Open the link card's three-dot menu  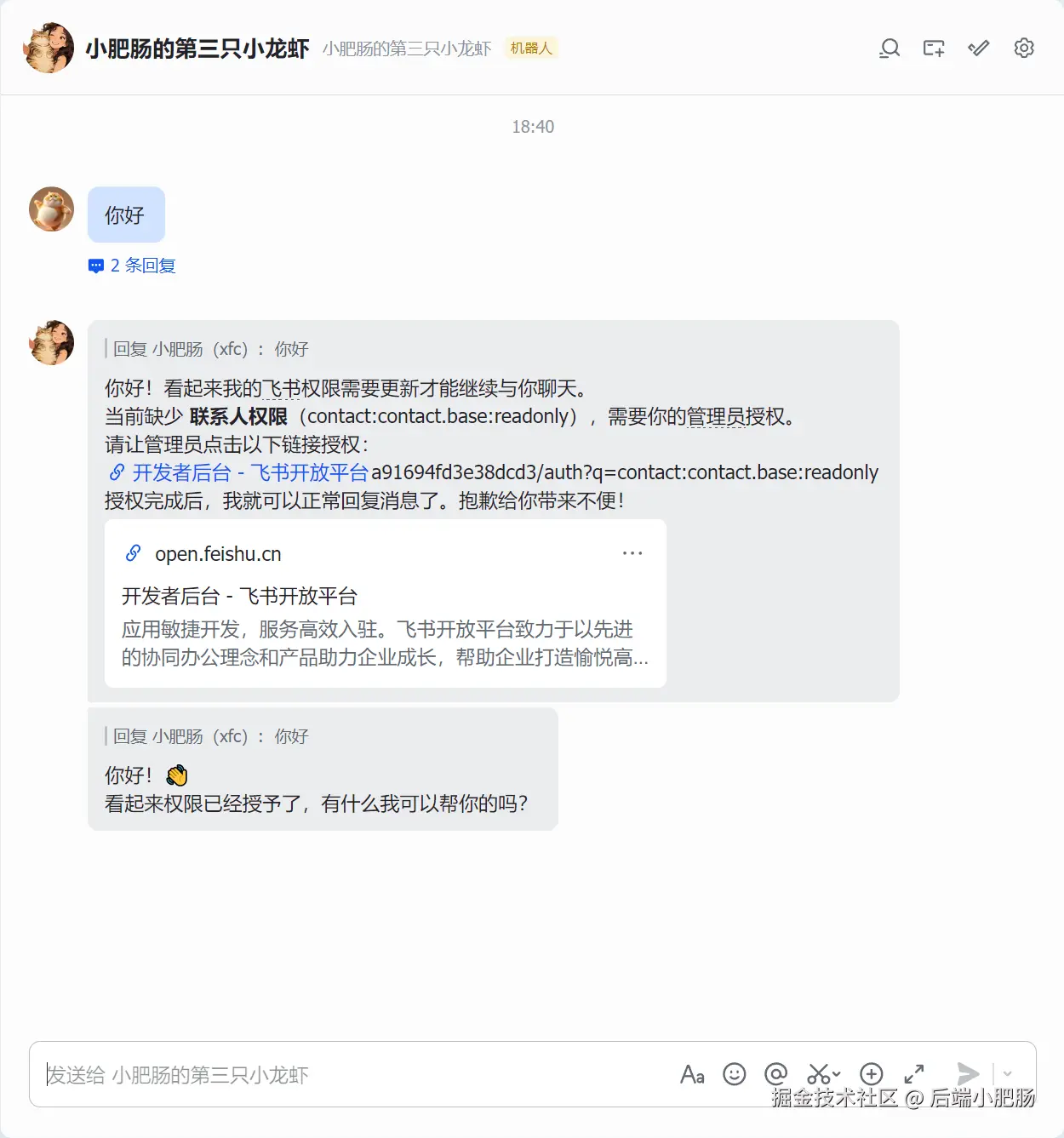pos(632,553)
